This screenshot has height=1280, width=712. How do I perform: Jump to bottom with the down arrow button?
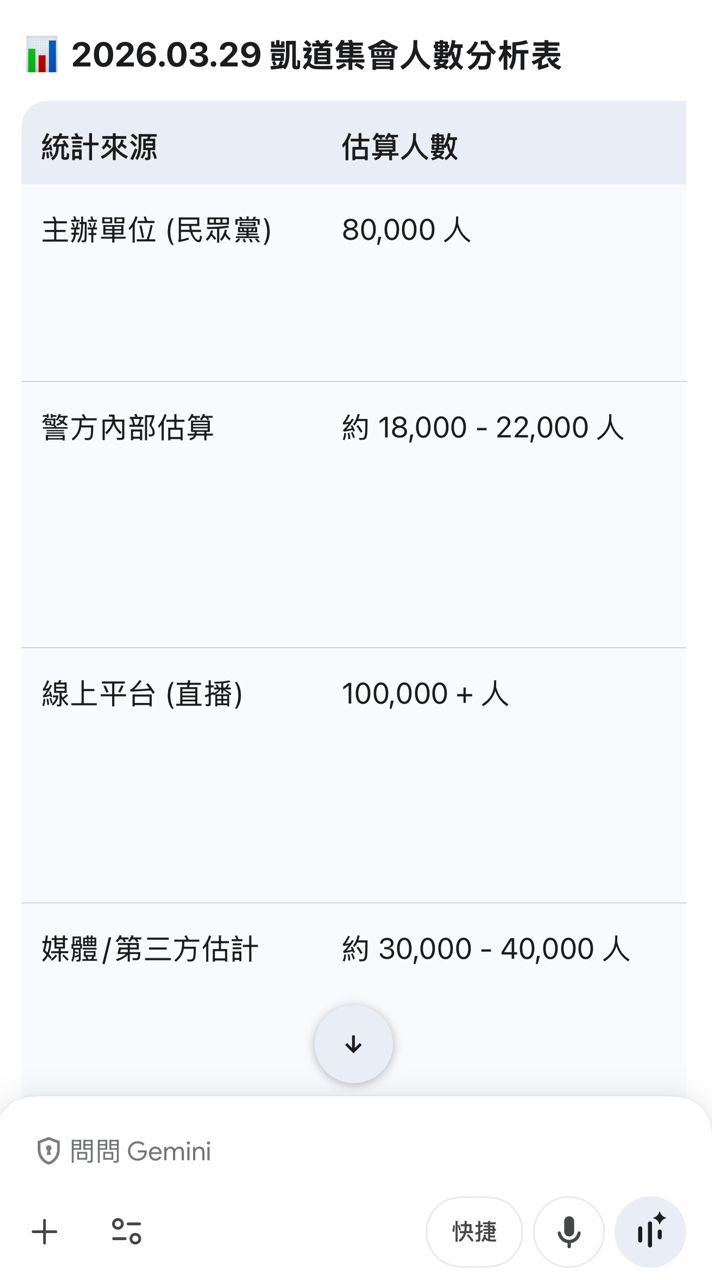(353, 1044)
